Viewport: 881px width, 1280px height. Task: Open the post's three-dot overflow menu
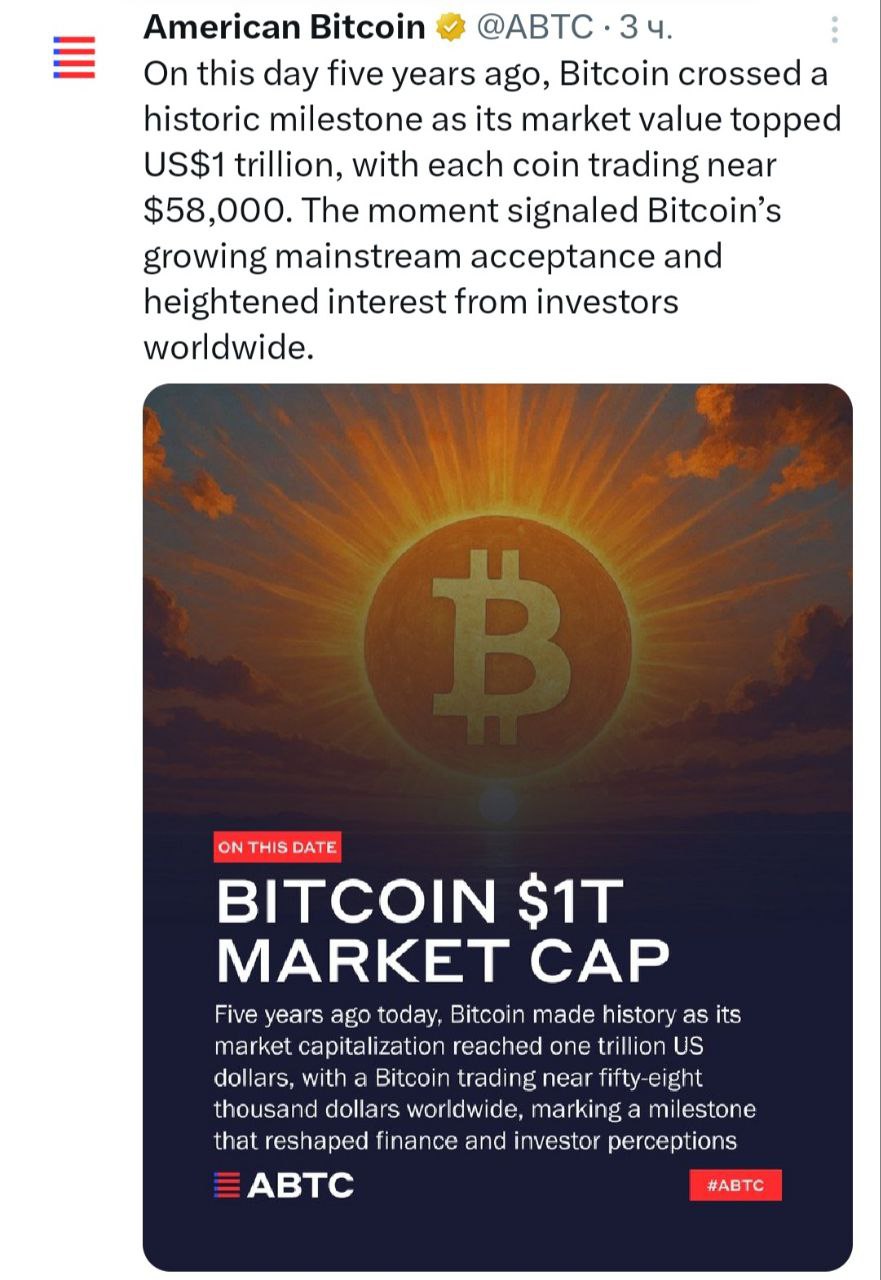[835, 30]
